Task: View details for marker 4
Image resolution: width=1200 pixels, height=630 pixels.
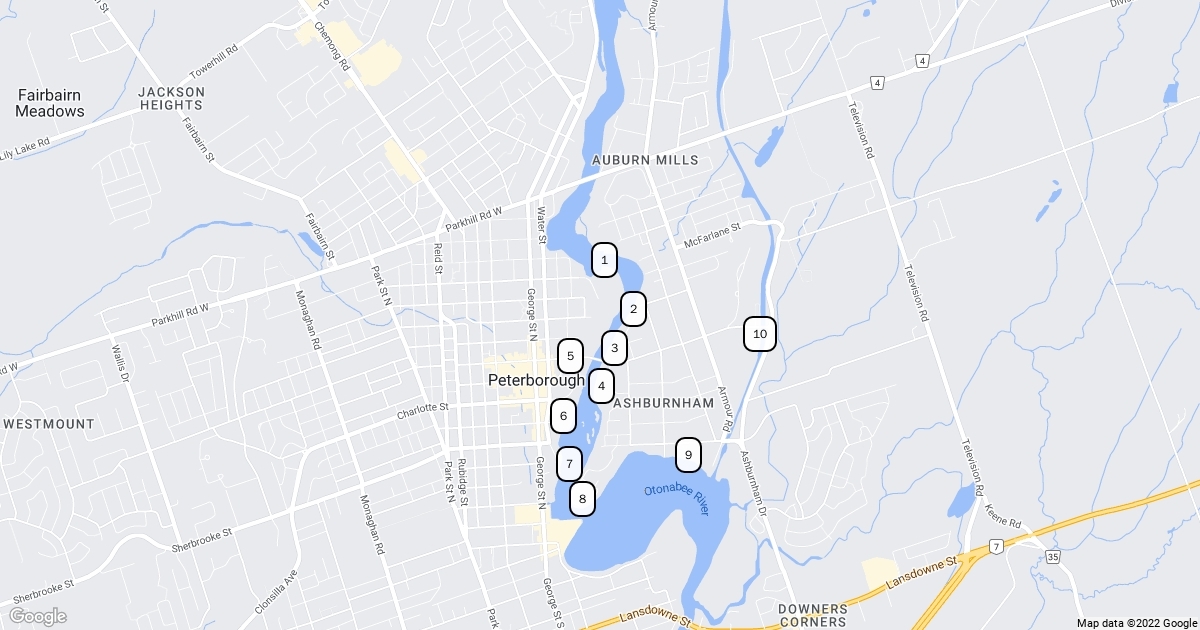Action: 601,385
